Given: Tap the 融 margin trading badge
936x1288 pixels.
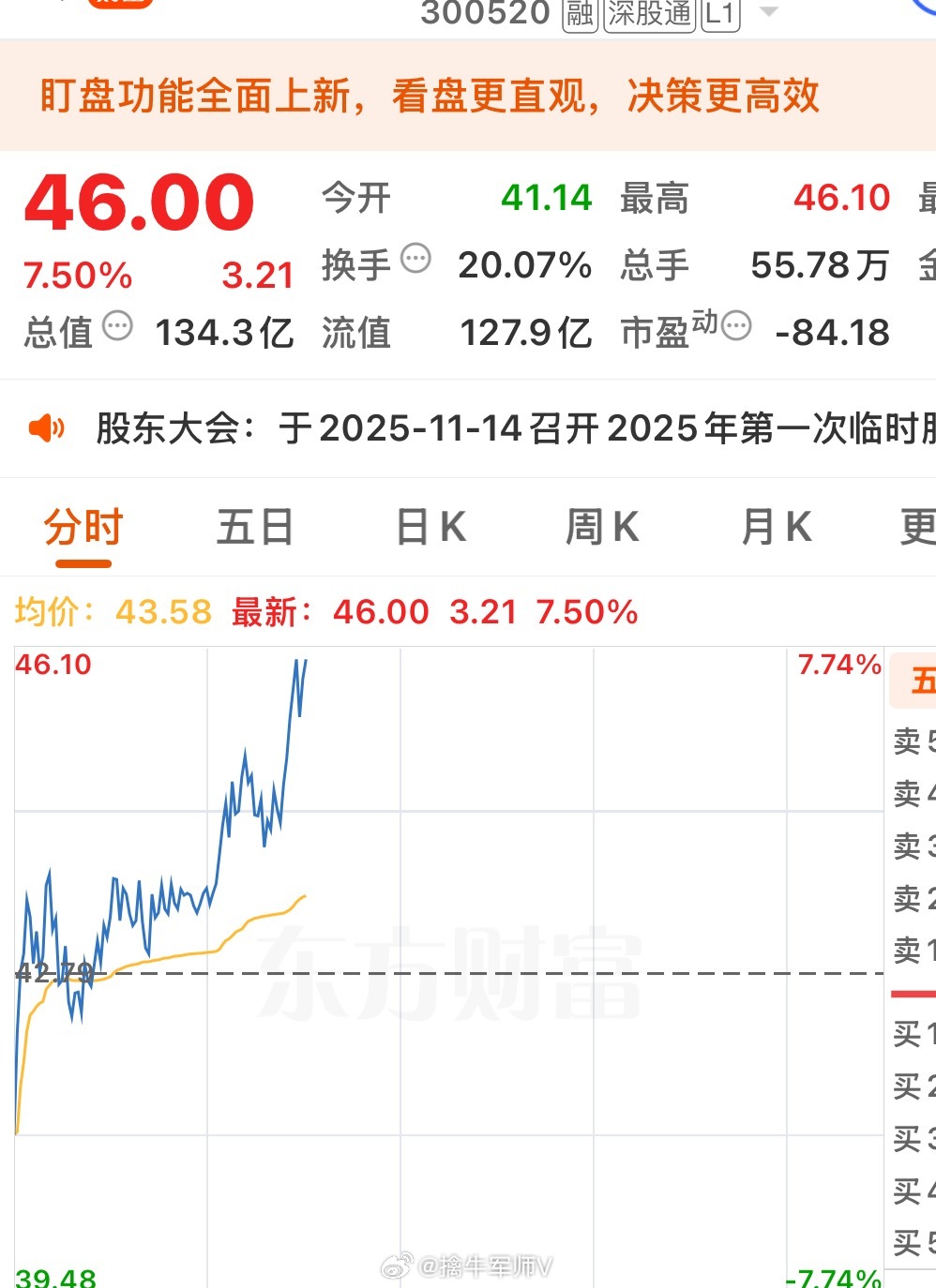Looking at the screenshot, I should click(x=579, y=14).
